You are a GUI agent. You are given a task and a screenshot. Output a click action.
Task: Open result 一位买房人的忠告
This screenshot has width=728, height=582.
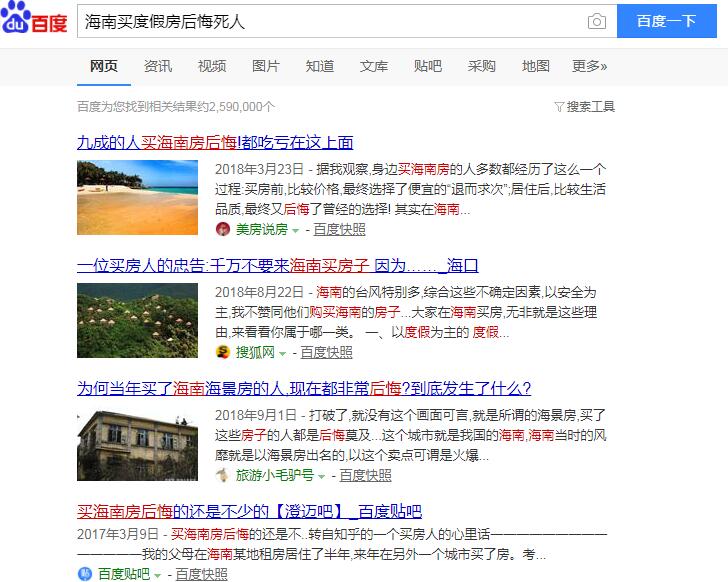click(x=277, y=266)
